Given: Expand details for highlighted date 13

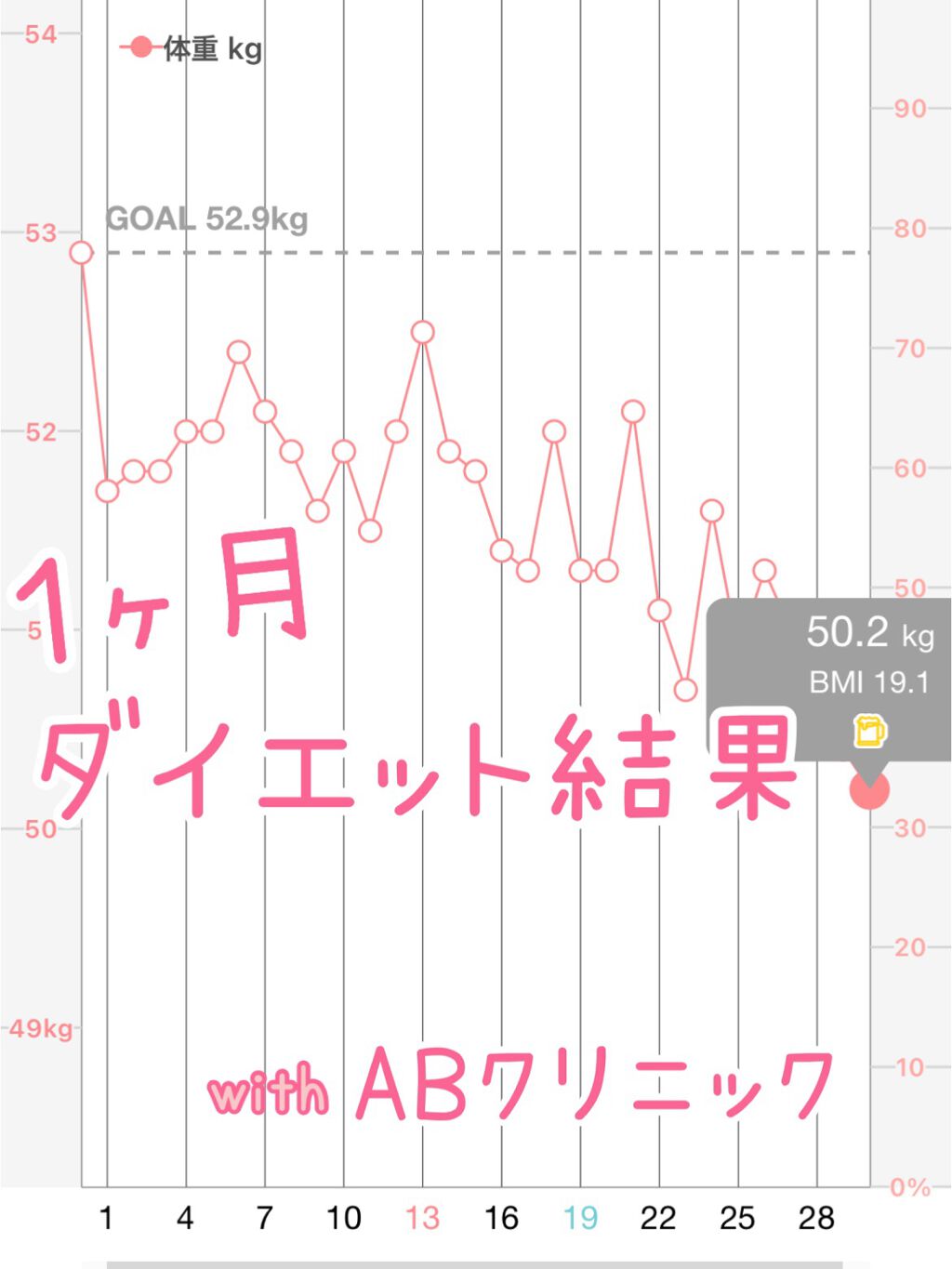Looking at the screenshot, I should pos(424,1215).
